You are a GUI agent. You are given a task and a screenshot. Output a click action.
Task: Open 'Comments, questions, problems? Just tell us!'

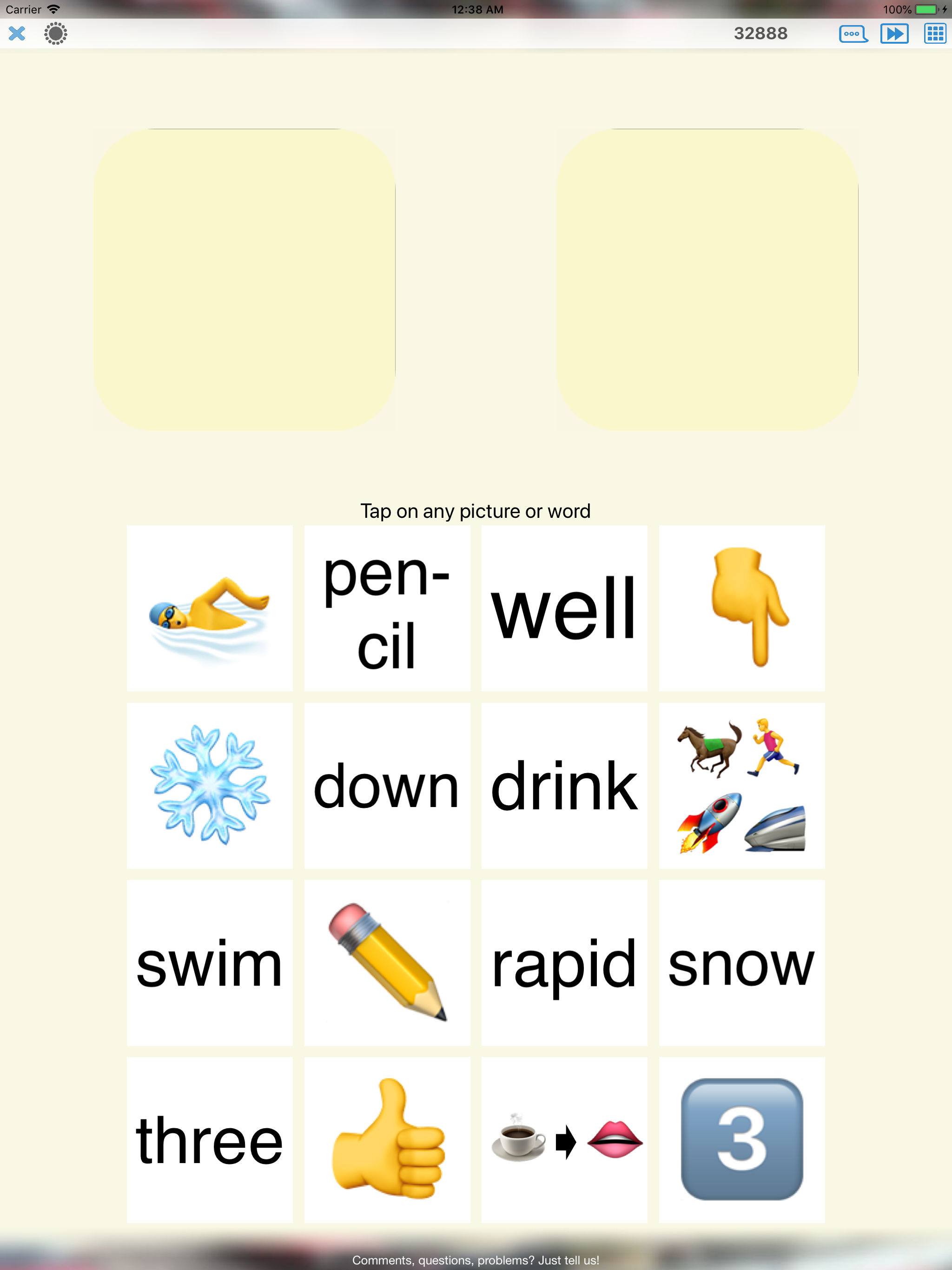(476, 1260)
